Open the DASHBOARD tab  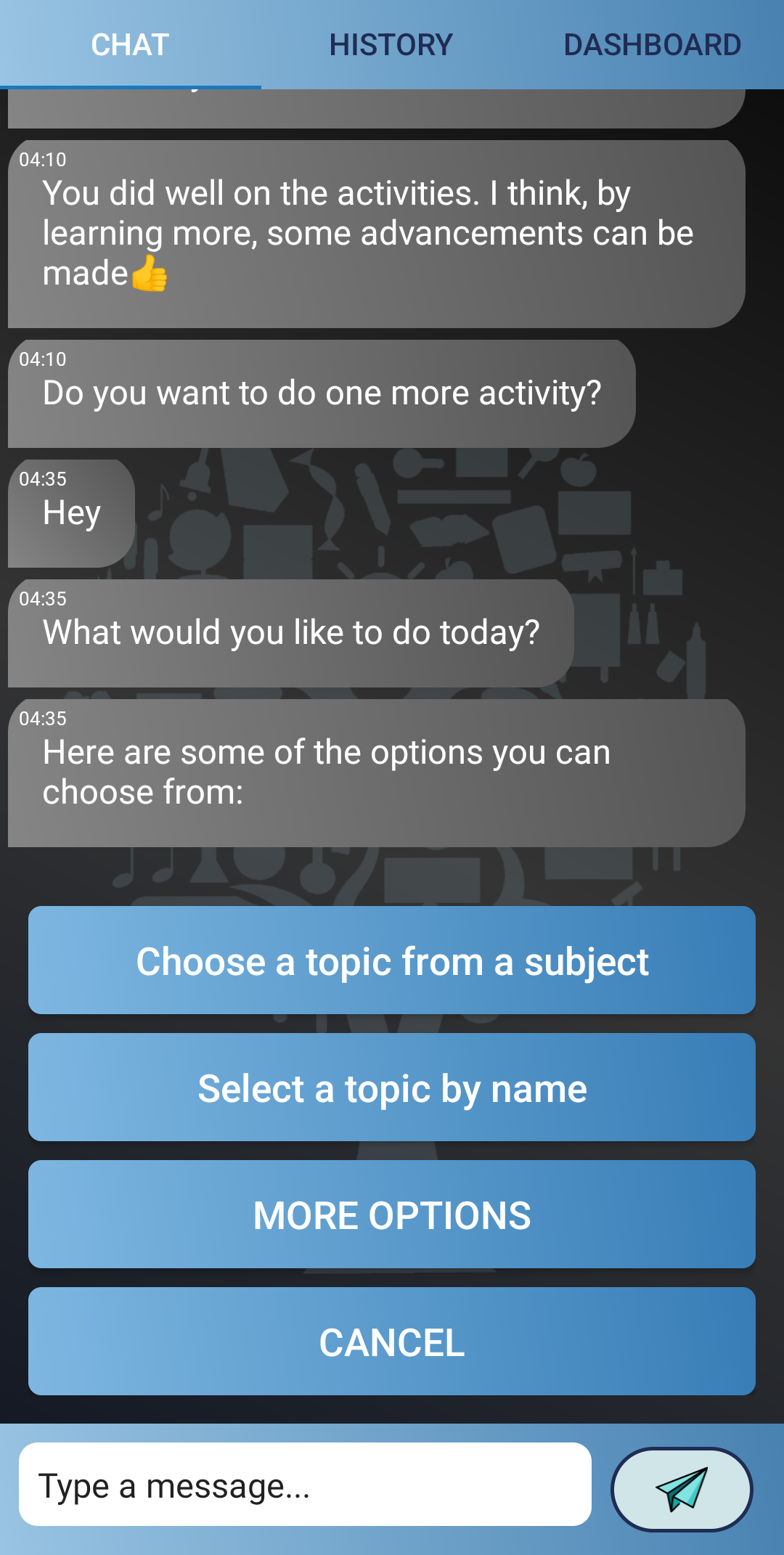click(651, 45)
